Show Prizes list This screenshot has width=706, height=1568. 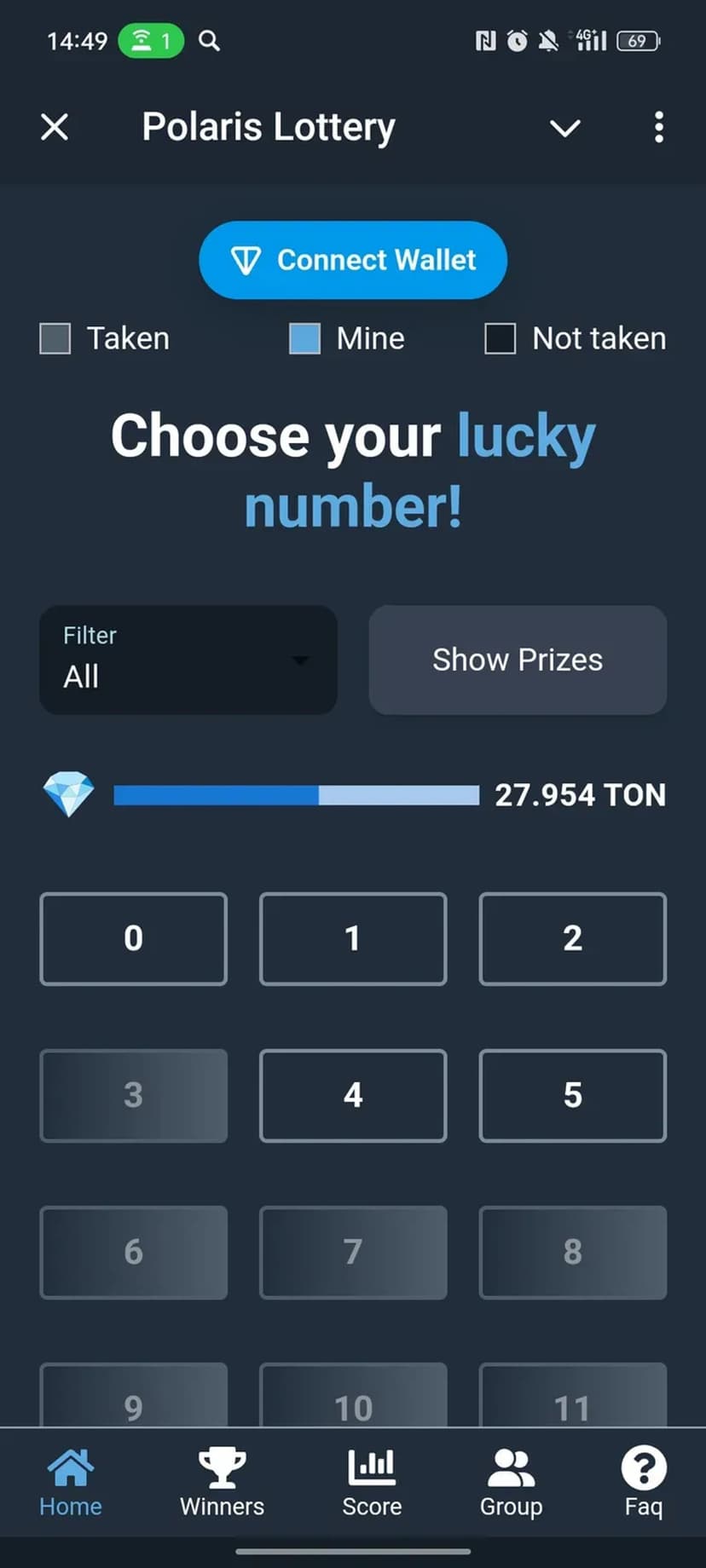click(x=518, y=660)
